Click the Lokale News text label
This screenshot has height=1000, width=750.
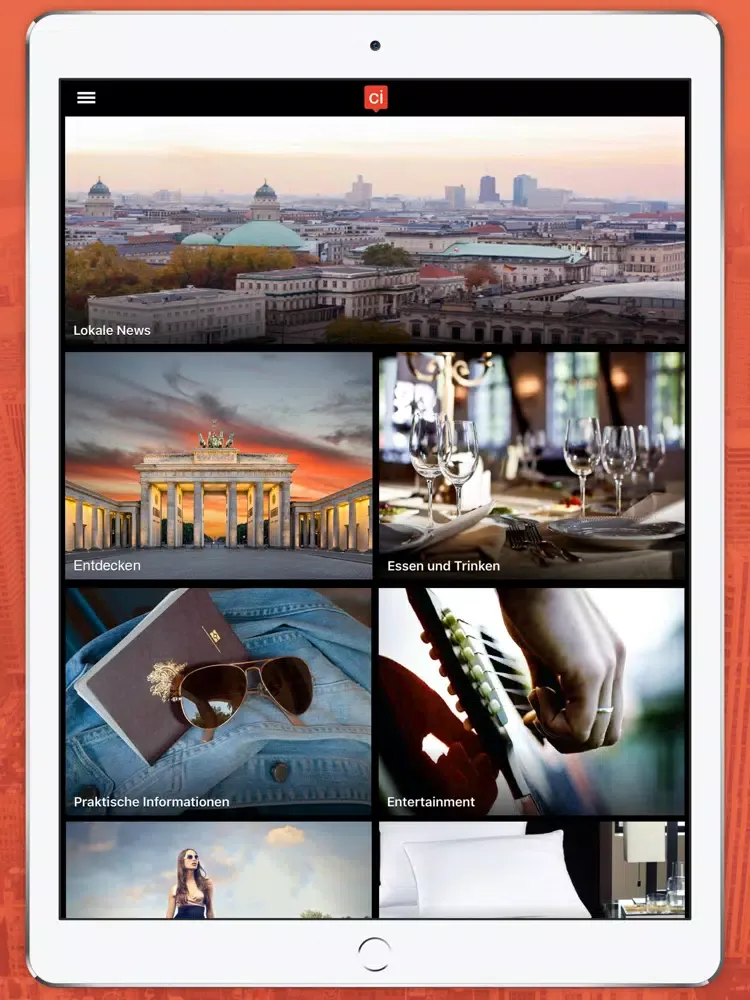pos(110,329)
